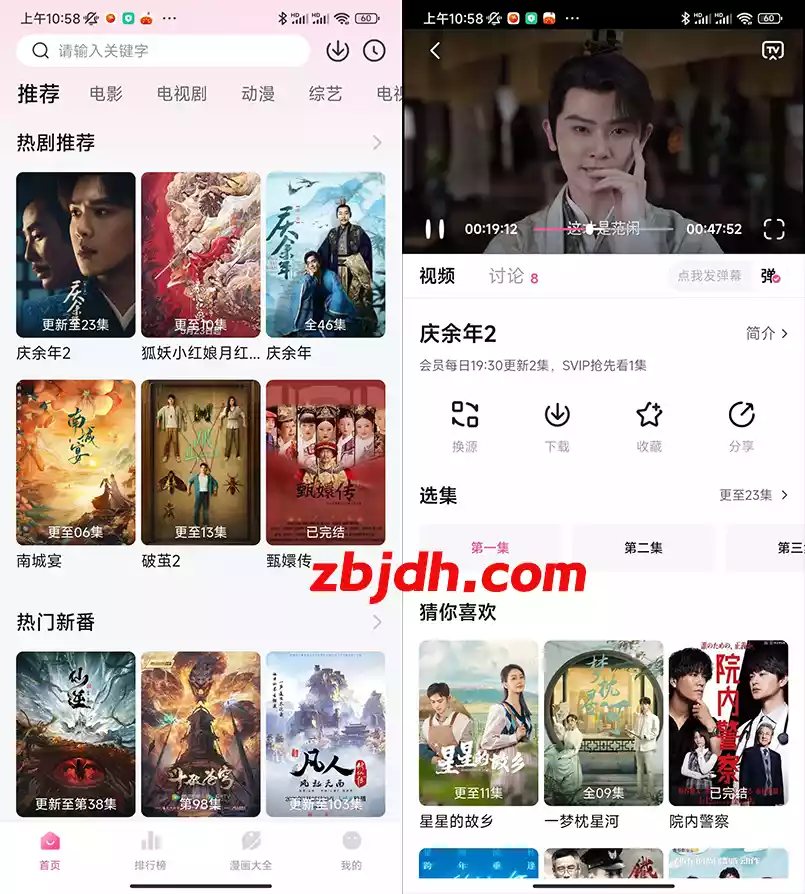805x894 pixels.
Task: Switch to the 讨论 tab
Action: click(x=510, y=276)
